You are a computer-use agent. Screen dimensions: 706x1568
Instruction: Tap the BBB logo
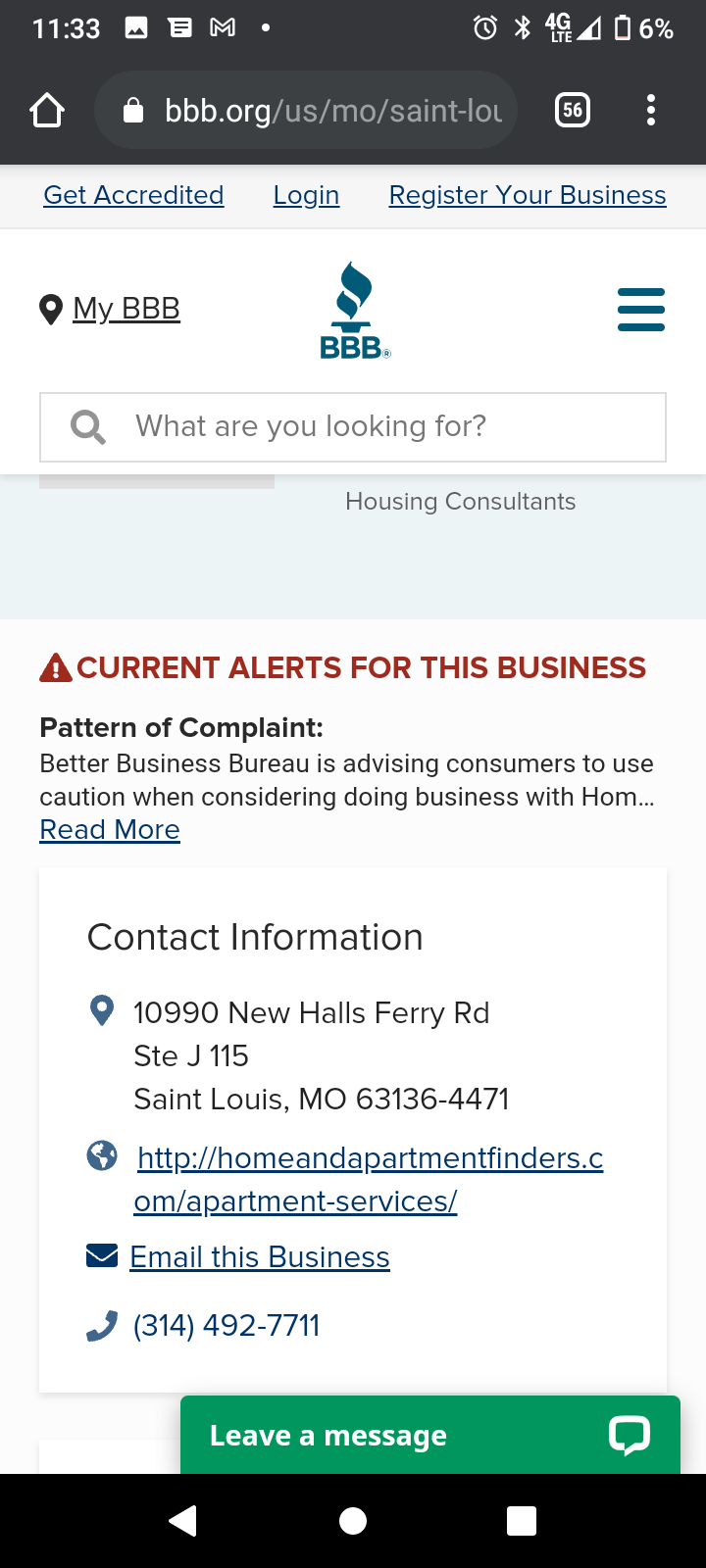coord(354,311)
